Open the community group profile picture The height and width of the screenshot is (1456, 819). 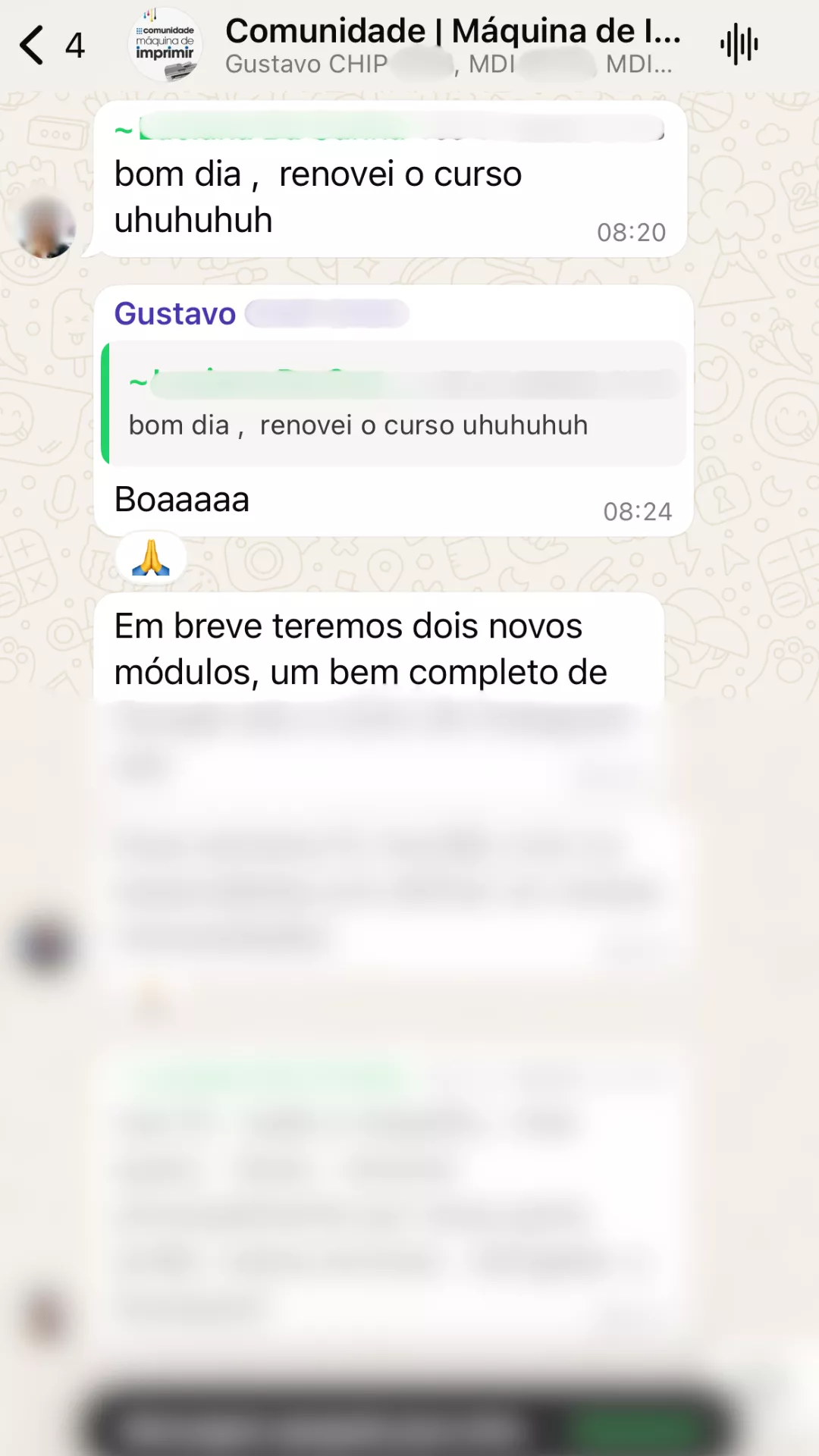165,45
